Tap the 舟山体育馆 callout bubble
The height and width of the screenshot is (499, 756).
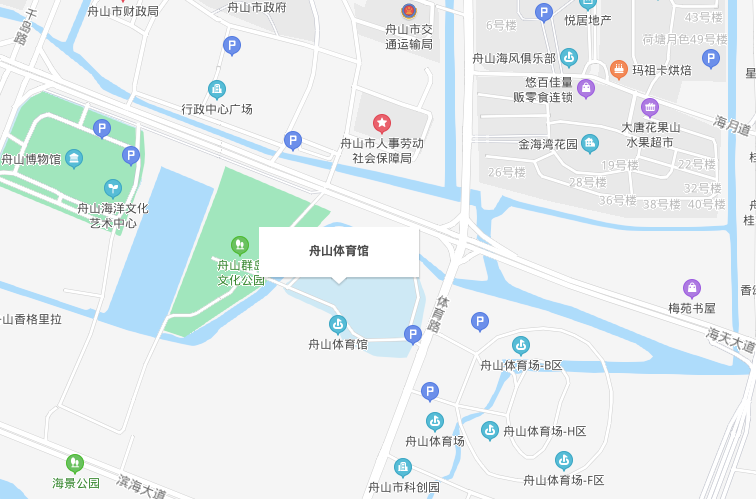point(338,251)
